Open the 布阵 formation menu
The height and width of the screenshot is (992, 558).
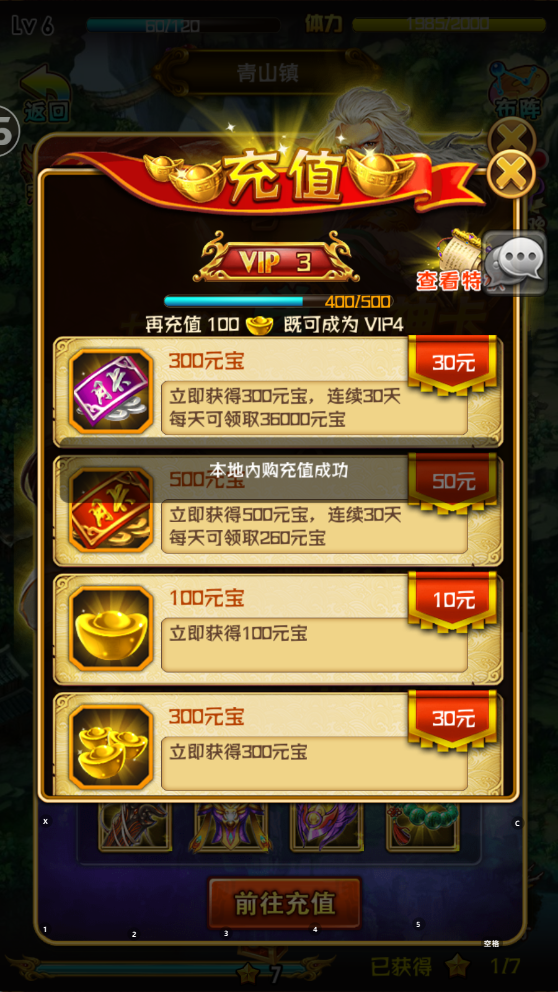(x=514, y=92)
